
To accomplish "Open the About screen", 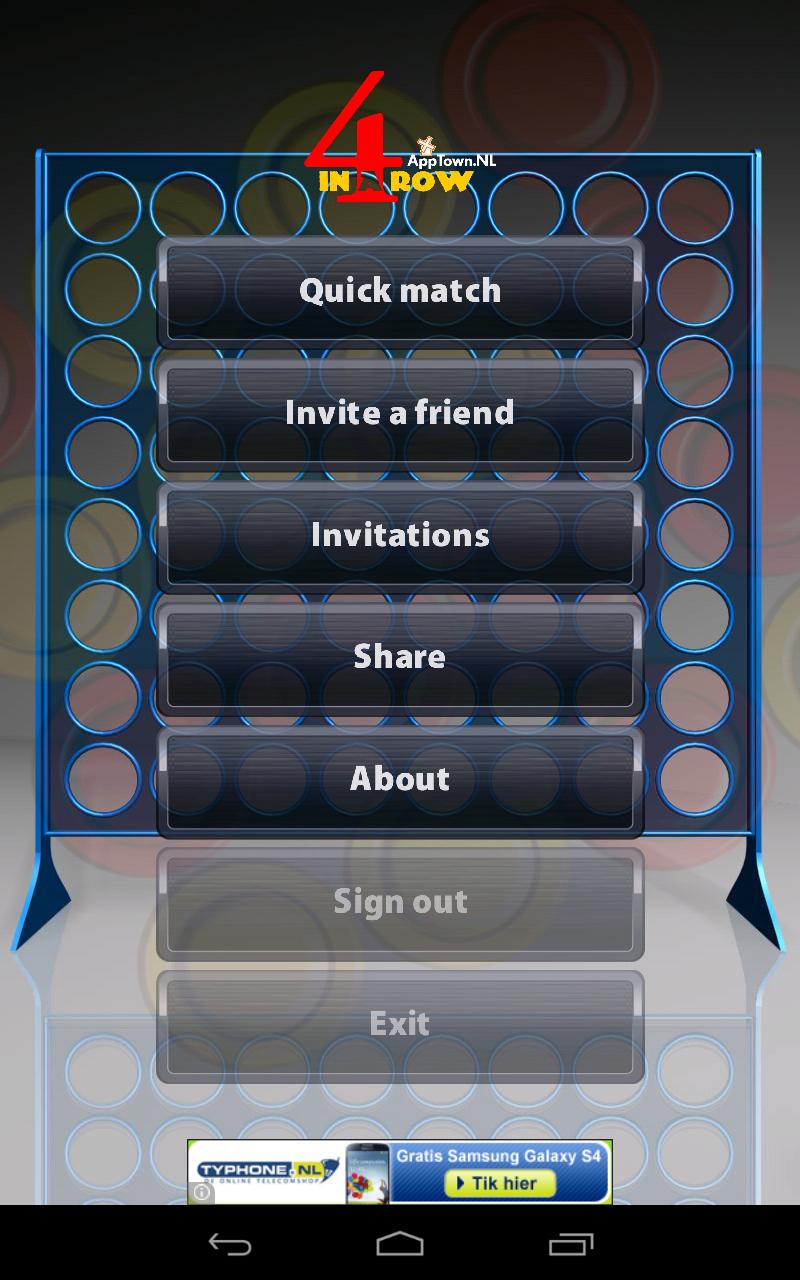I will click(400, 779).
